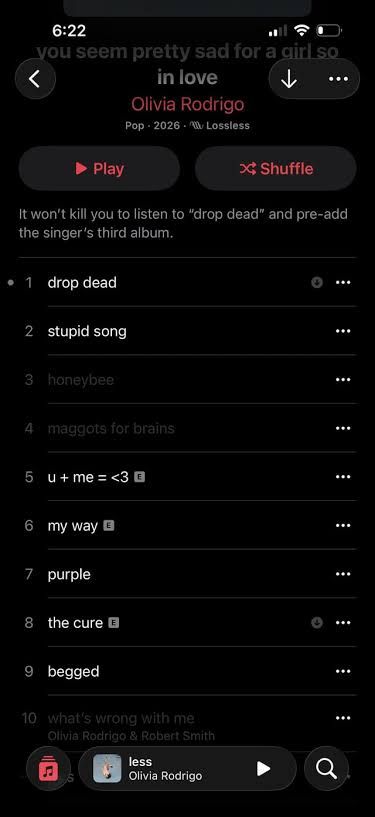
Task: Download the album with the arrow icon
Action: tap(289, 79)
